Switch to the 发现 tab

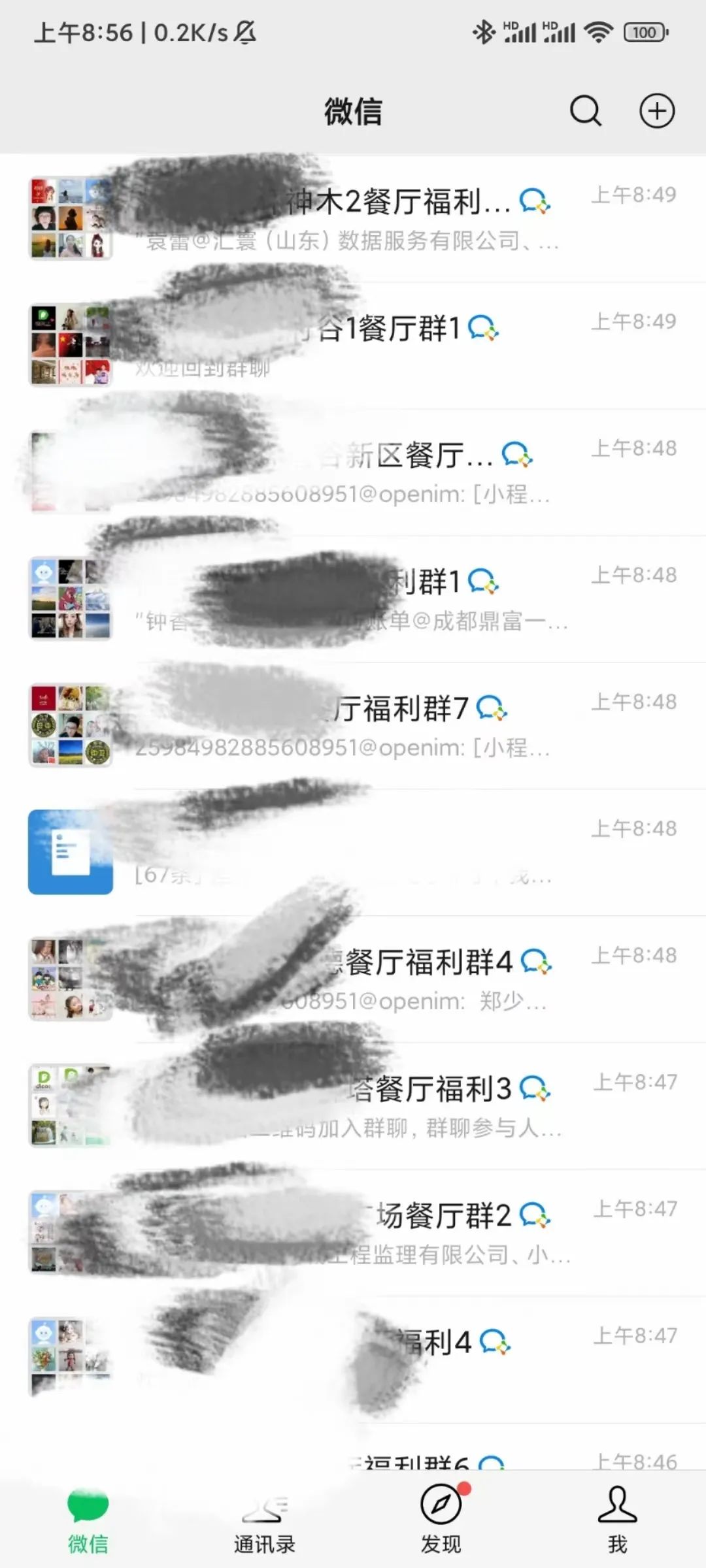[x=441, y=1522]
